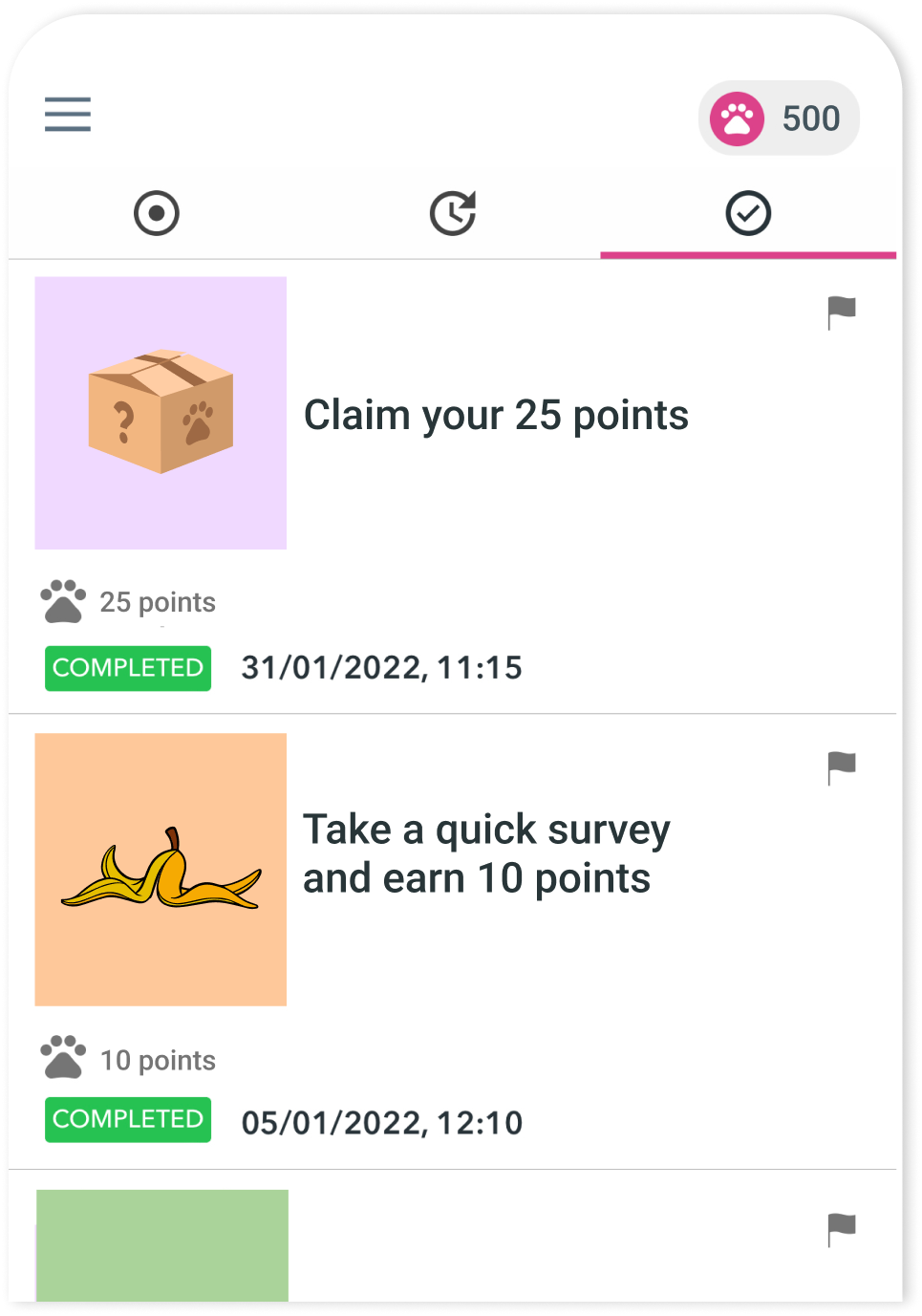
Task: Open the Claim your 25 points card
Action: pos(495,416)
